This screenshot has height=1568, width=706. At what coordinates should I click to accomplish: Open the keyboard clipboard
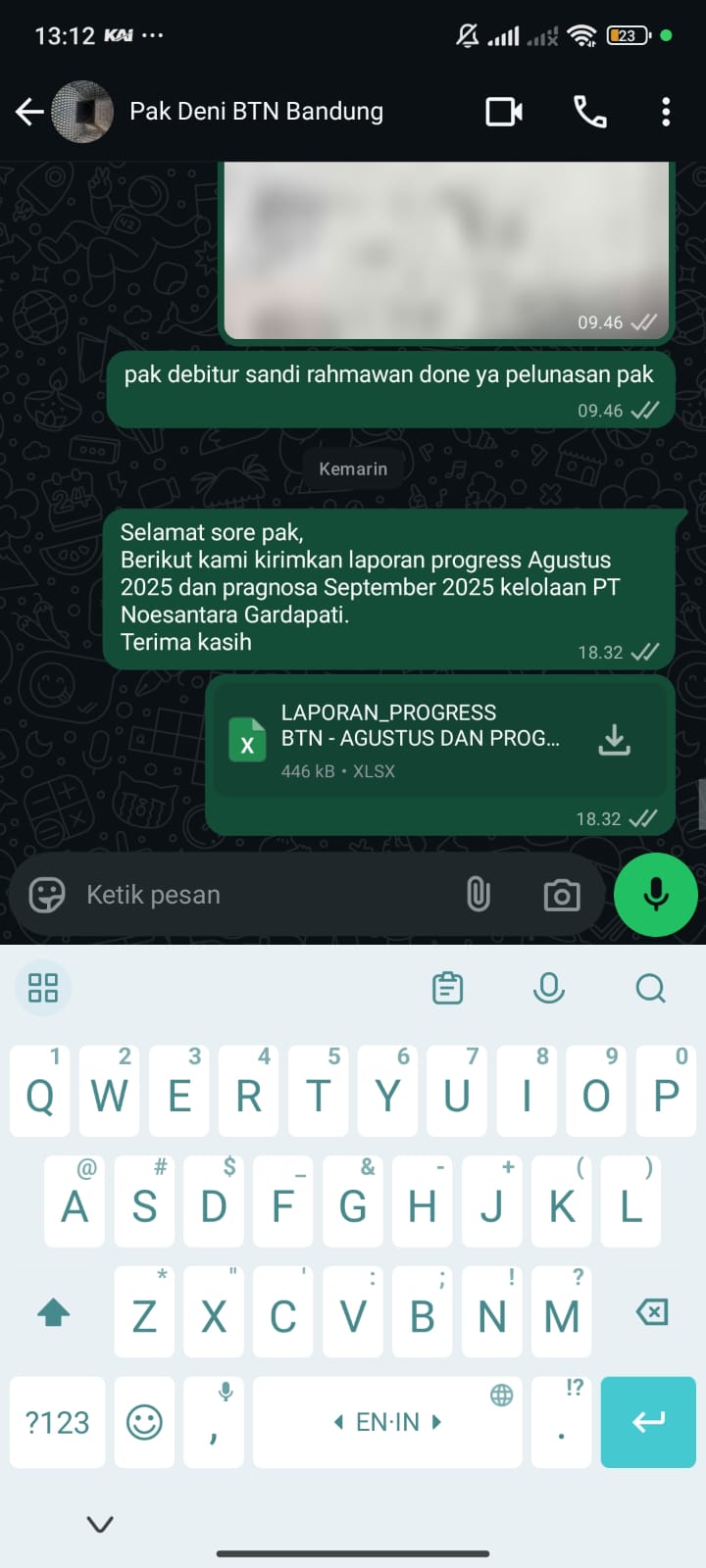point(447,988)
